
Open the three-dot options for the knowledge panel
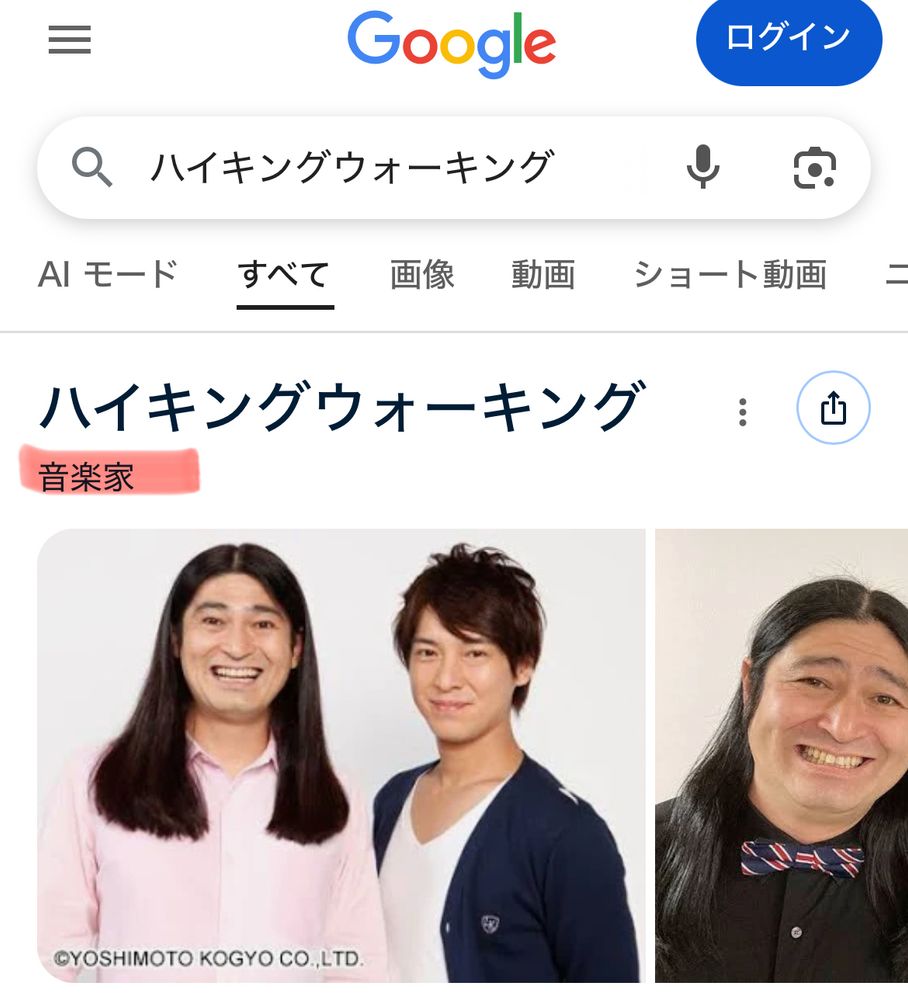click(741, 409)
